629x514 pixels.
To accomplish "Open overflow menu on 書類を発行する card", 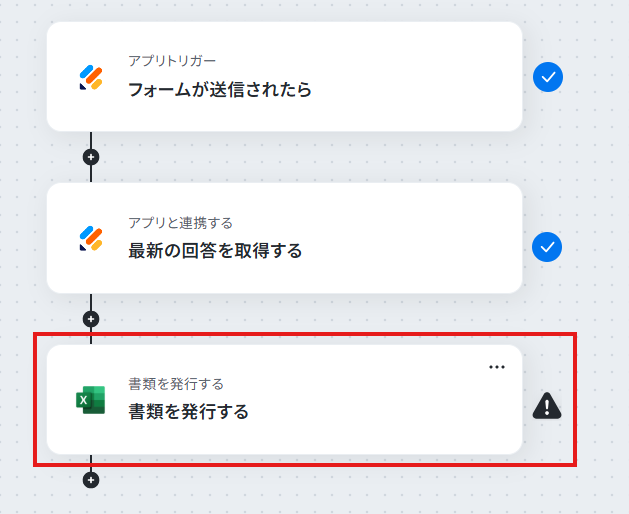I will (497, 367).
